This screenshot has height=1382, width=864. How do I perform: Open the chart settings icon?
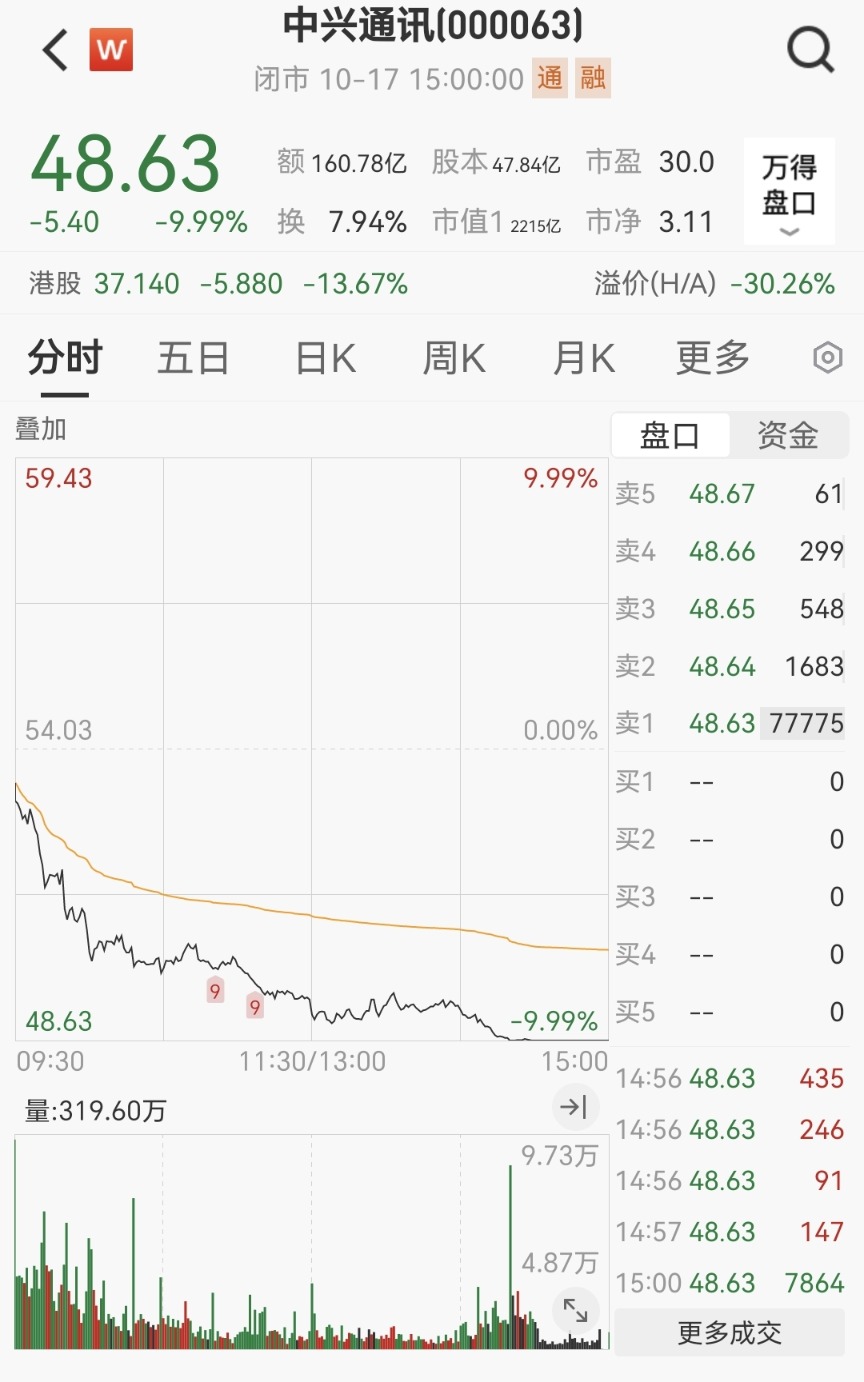pos(828,358)
